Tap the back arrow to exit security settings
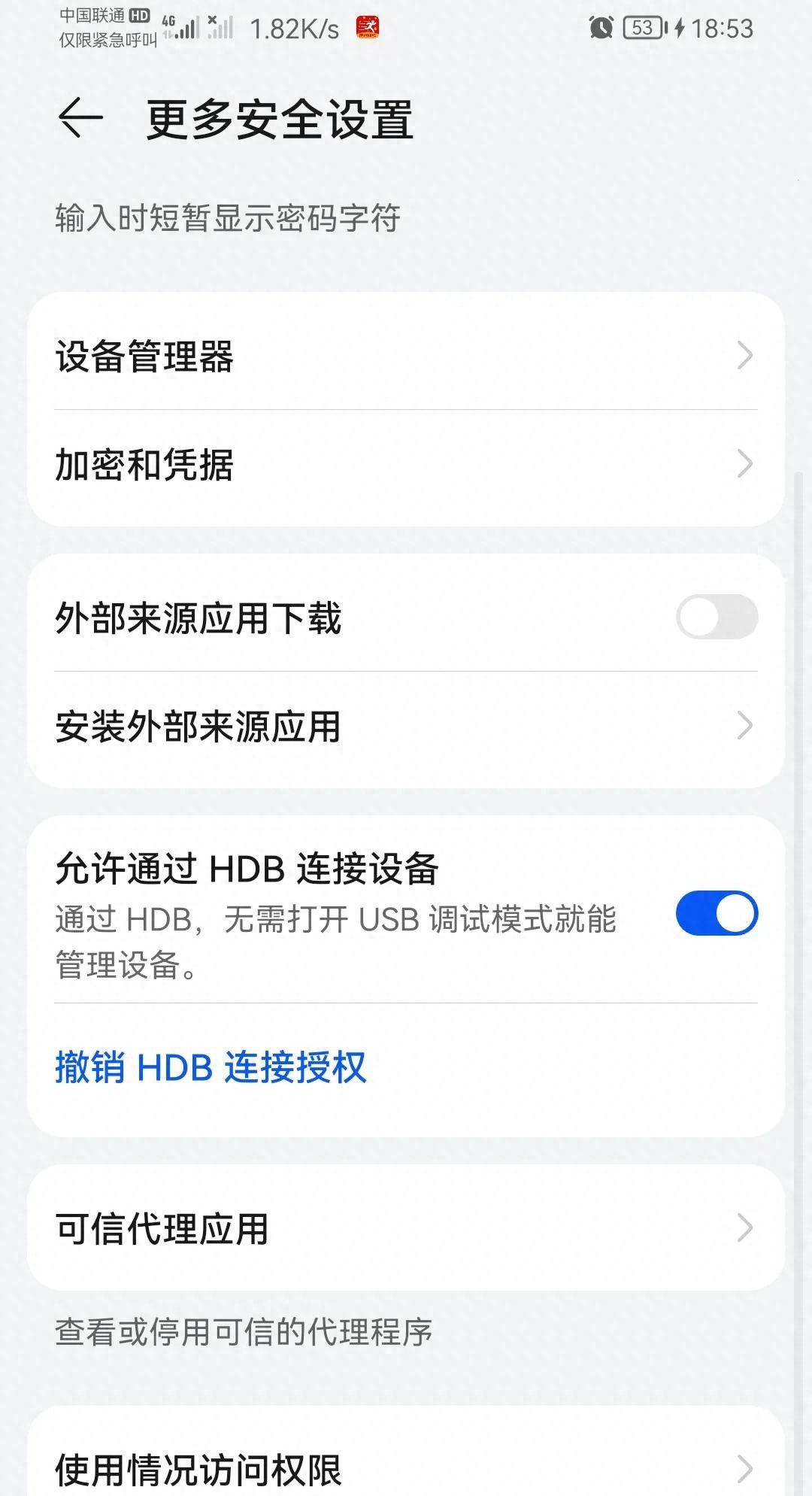The image size is (812, 1496). 79,117
